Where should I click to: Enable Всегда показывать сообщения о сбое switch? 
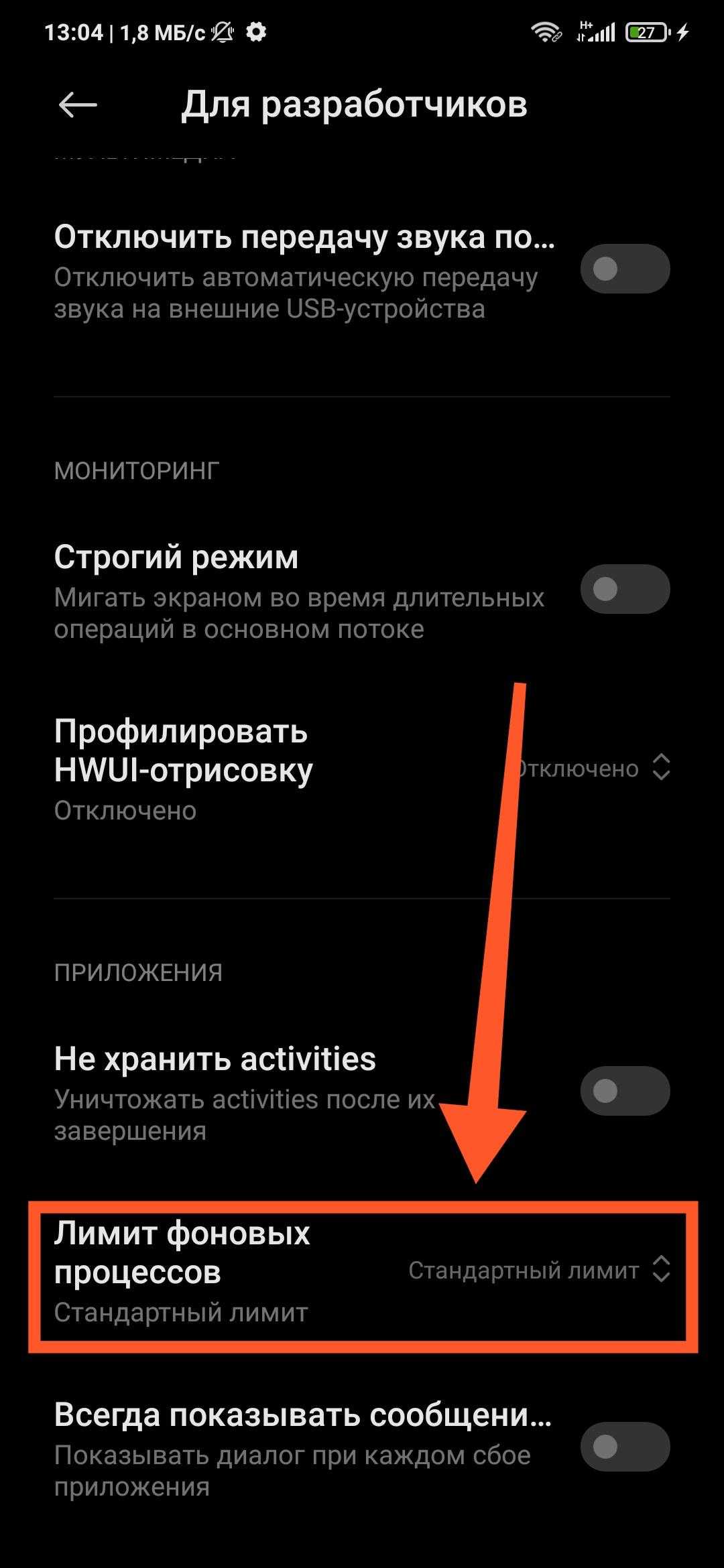pyautogui.click(x=625, y=1447)
